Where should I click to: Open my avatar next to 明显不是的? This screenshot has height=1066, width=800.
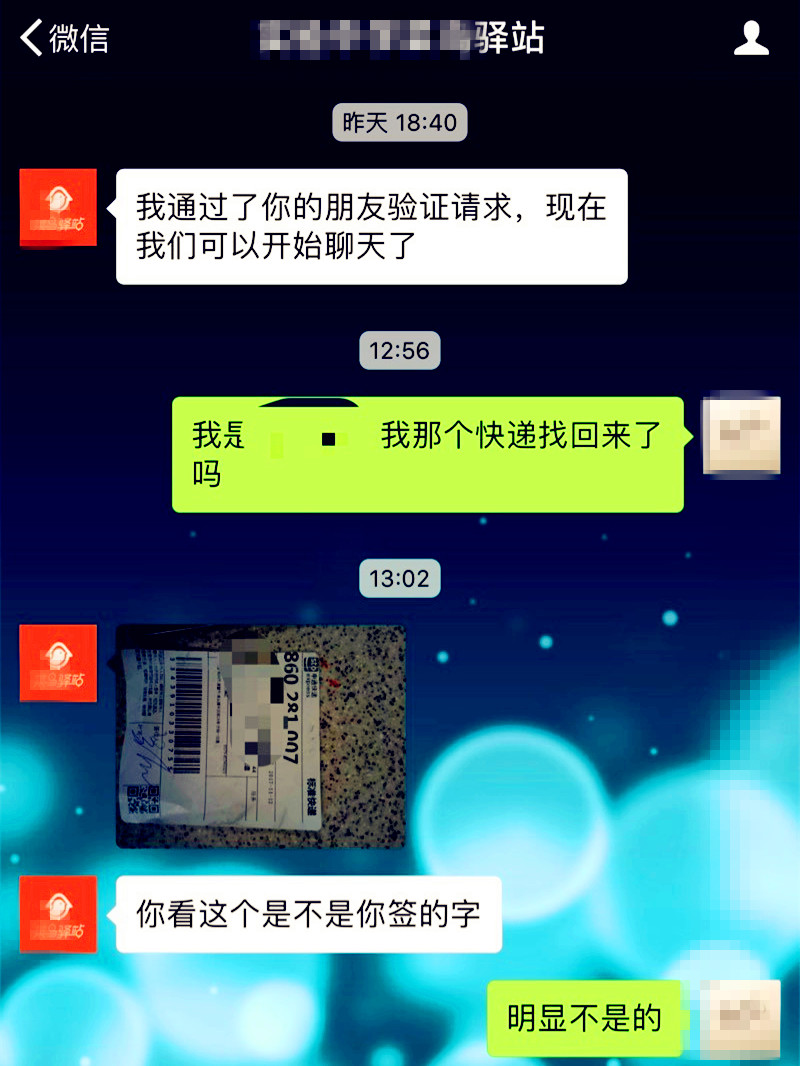(x=741, y=1019)
